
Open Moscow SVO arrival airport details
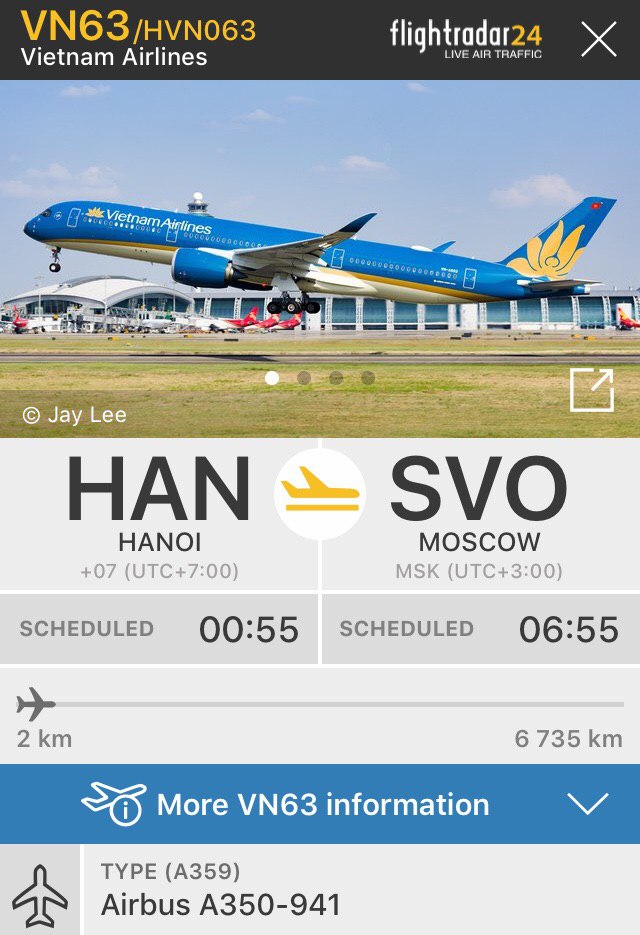click(479, 512)
